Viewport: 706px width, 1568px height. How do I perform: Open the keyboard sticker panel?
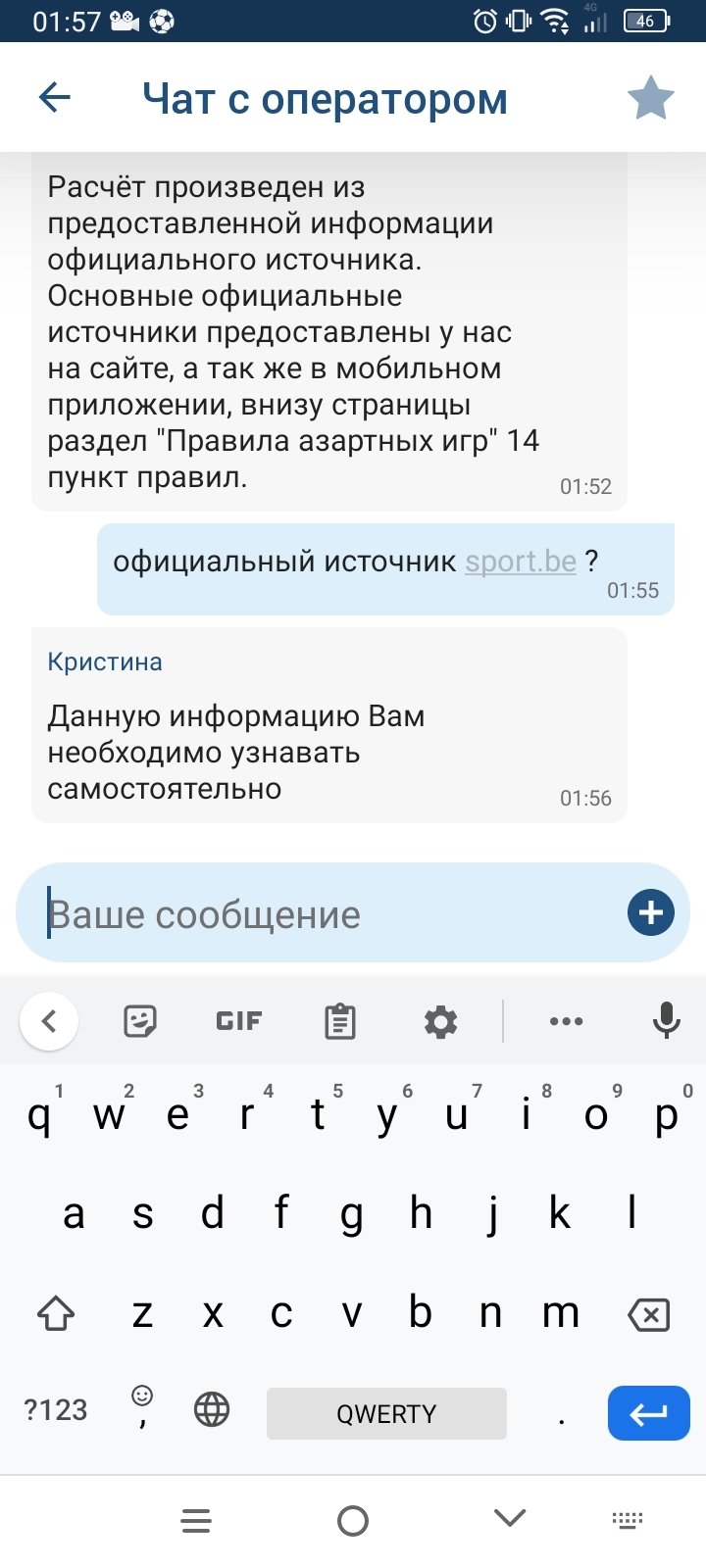click(140, 1021)
